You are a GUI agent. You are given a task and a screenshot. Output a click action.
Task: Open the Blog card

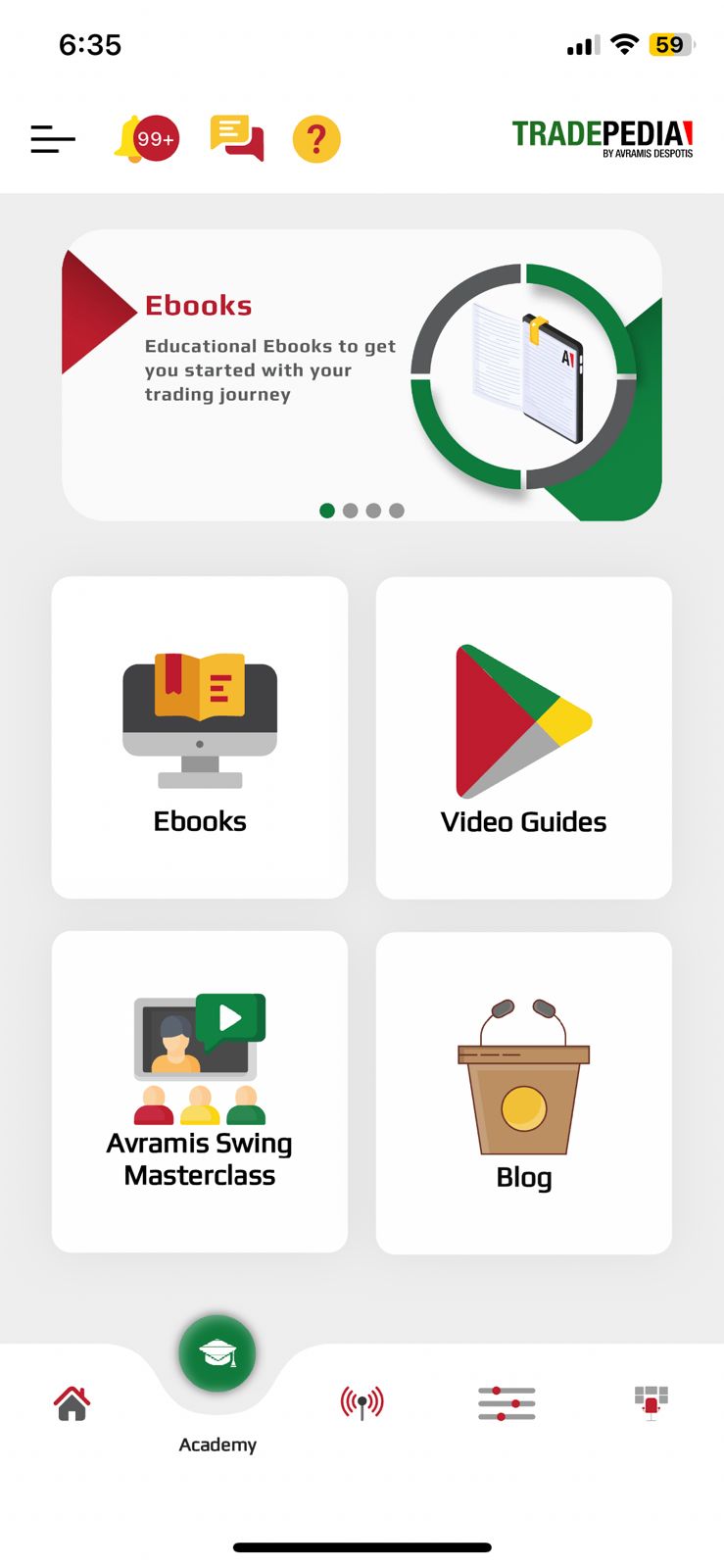pos(524,1092)
